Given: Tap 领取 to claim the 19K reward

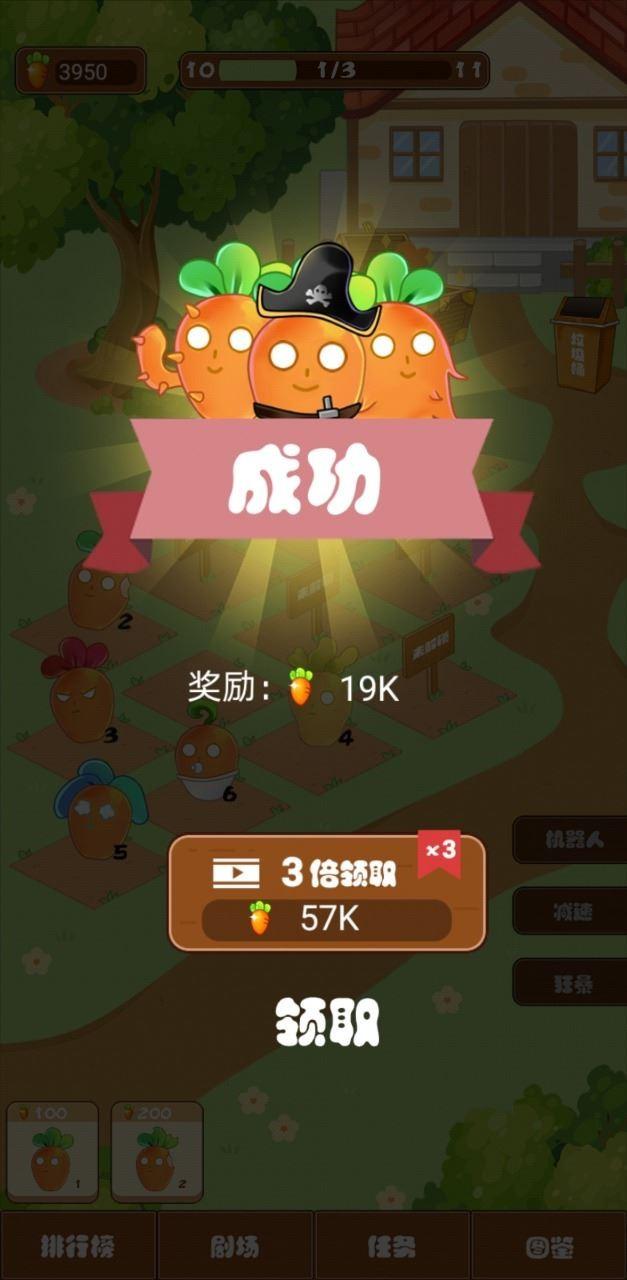Looking at the screenshot, I should (327, 1023).
